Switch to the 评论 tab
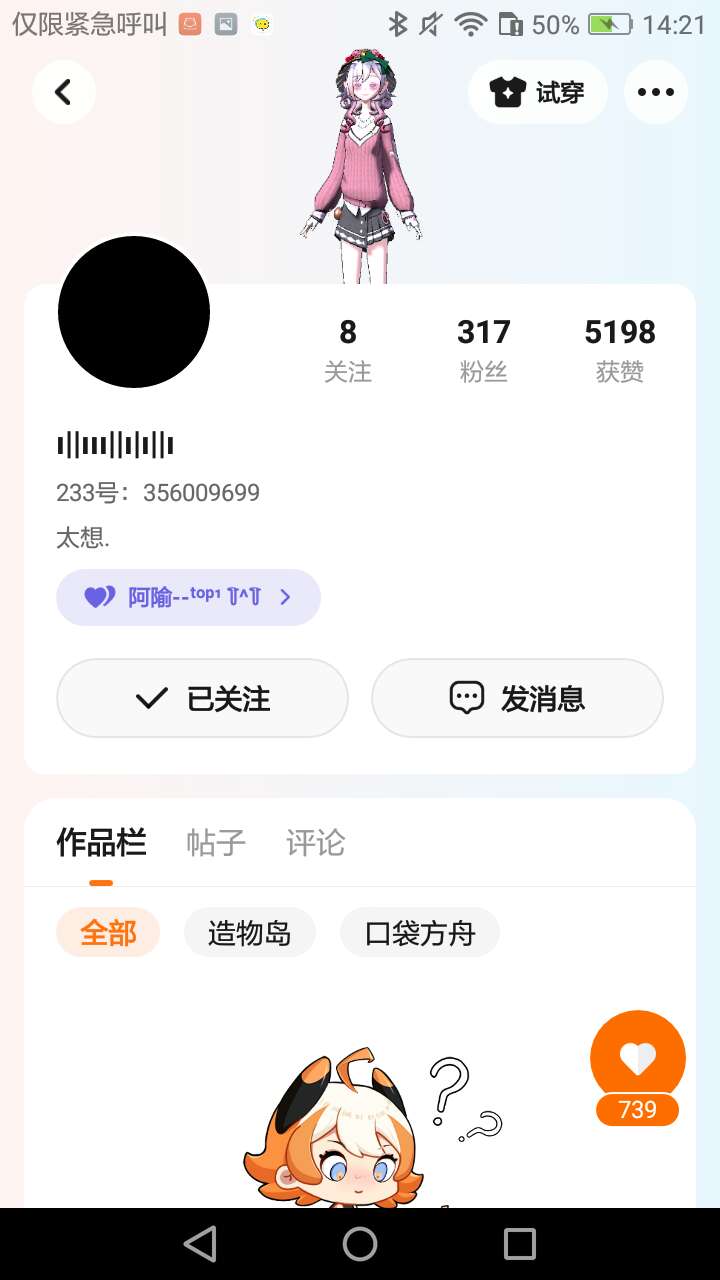The image size is (720, 1280). (x=315, y=843)
